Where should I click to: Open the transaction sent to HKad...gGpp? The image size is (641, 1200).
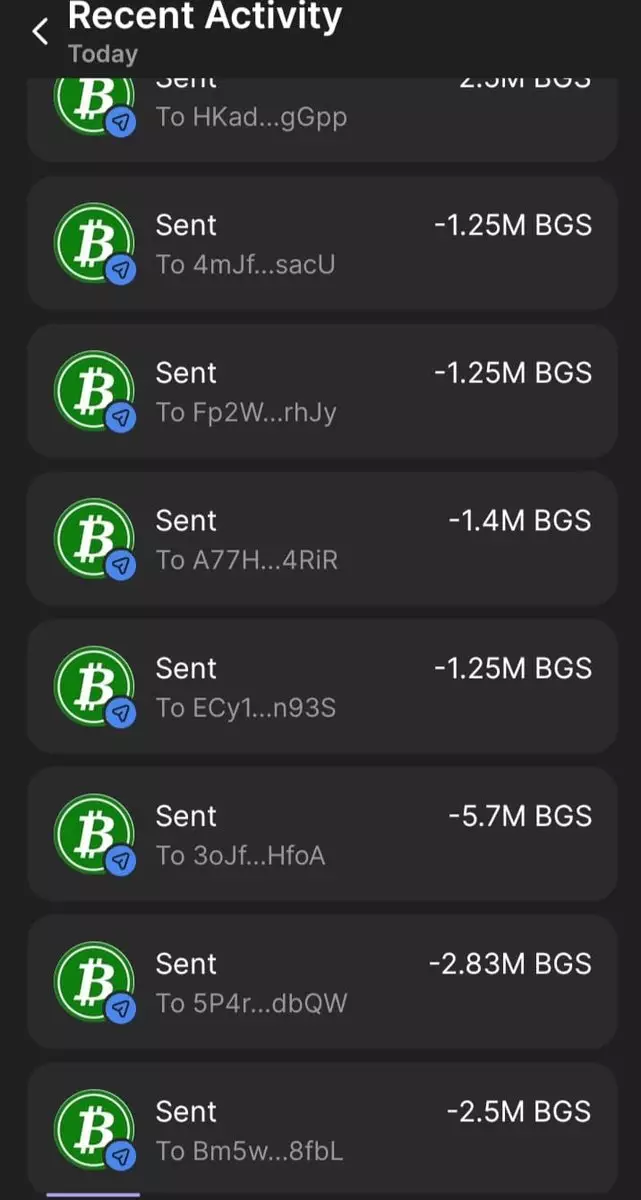click(321, 120)
